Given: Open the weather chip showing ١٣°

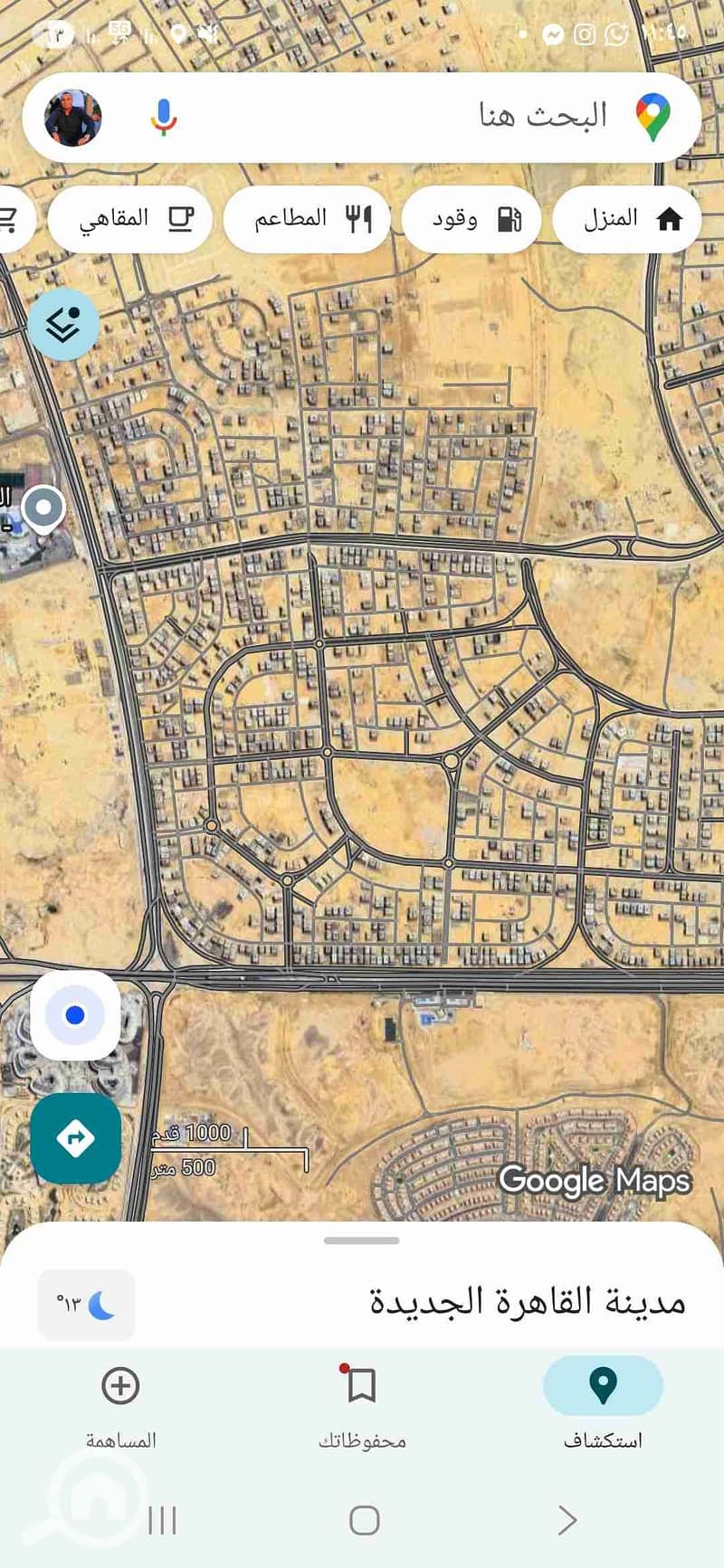Looking at the screenshot, I should pyautogui.click(x=86, y=1304).
